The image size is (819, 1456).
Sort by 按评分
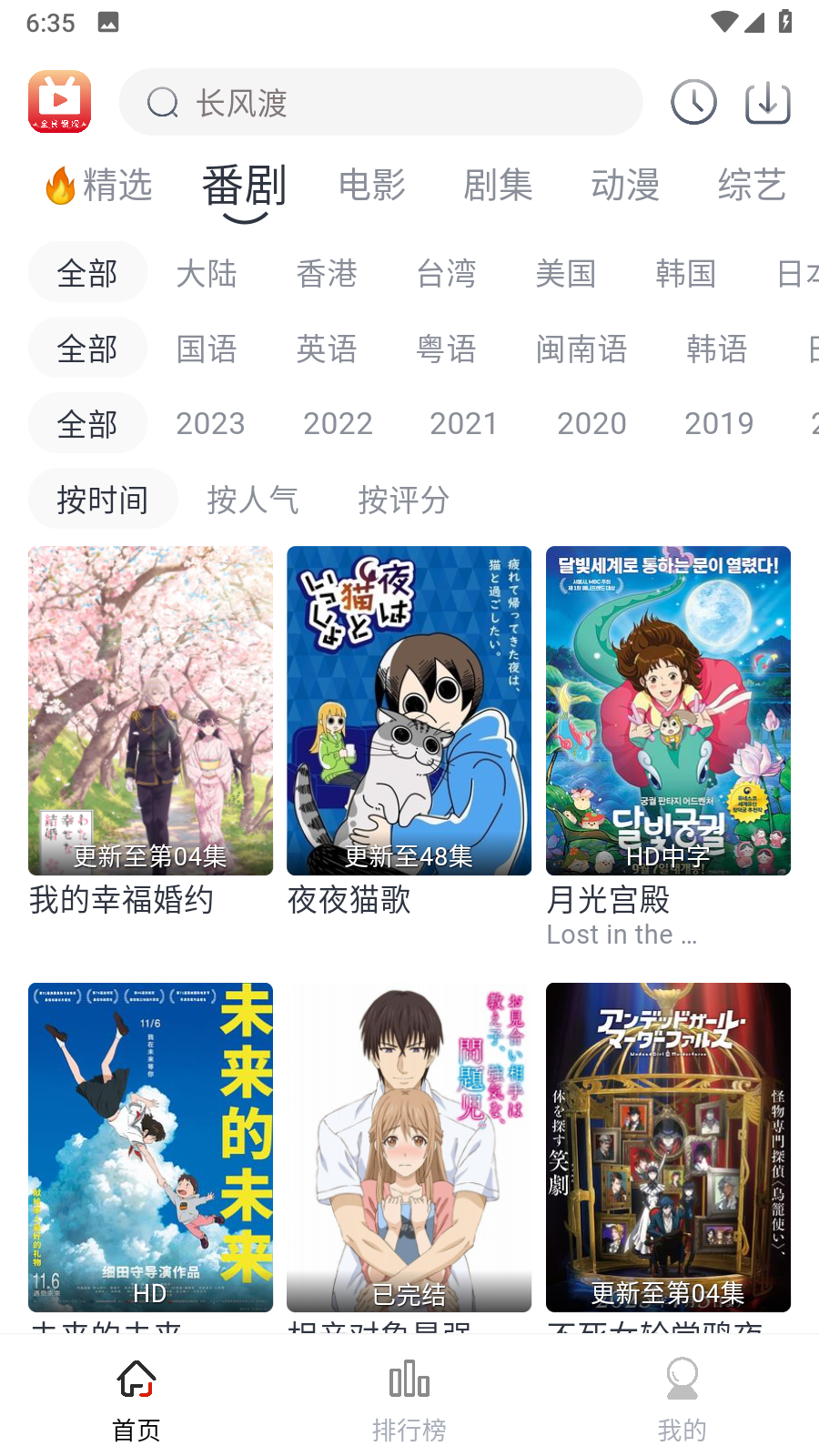click(x=404, y=500)
